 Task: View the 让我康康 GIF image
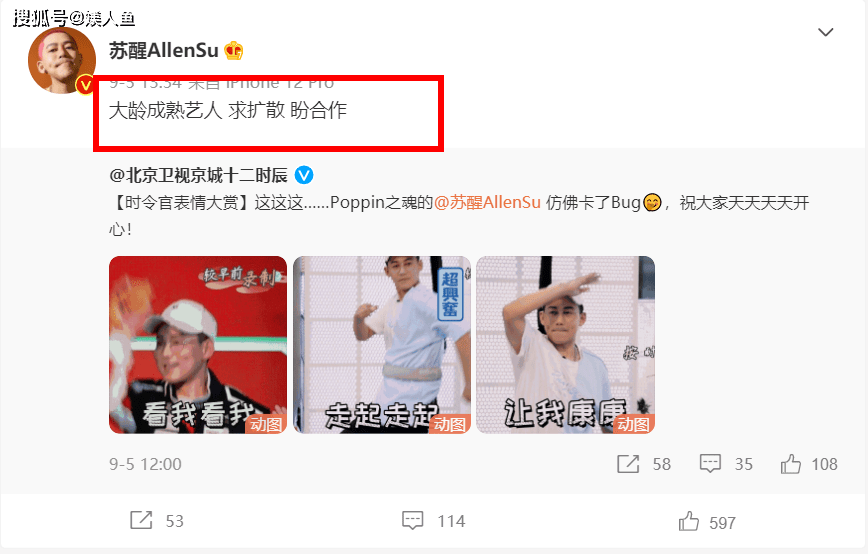pyautogui.click(x=565, y=345)
